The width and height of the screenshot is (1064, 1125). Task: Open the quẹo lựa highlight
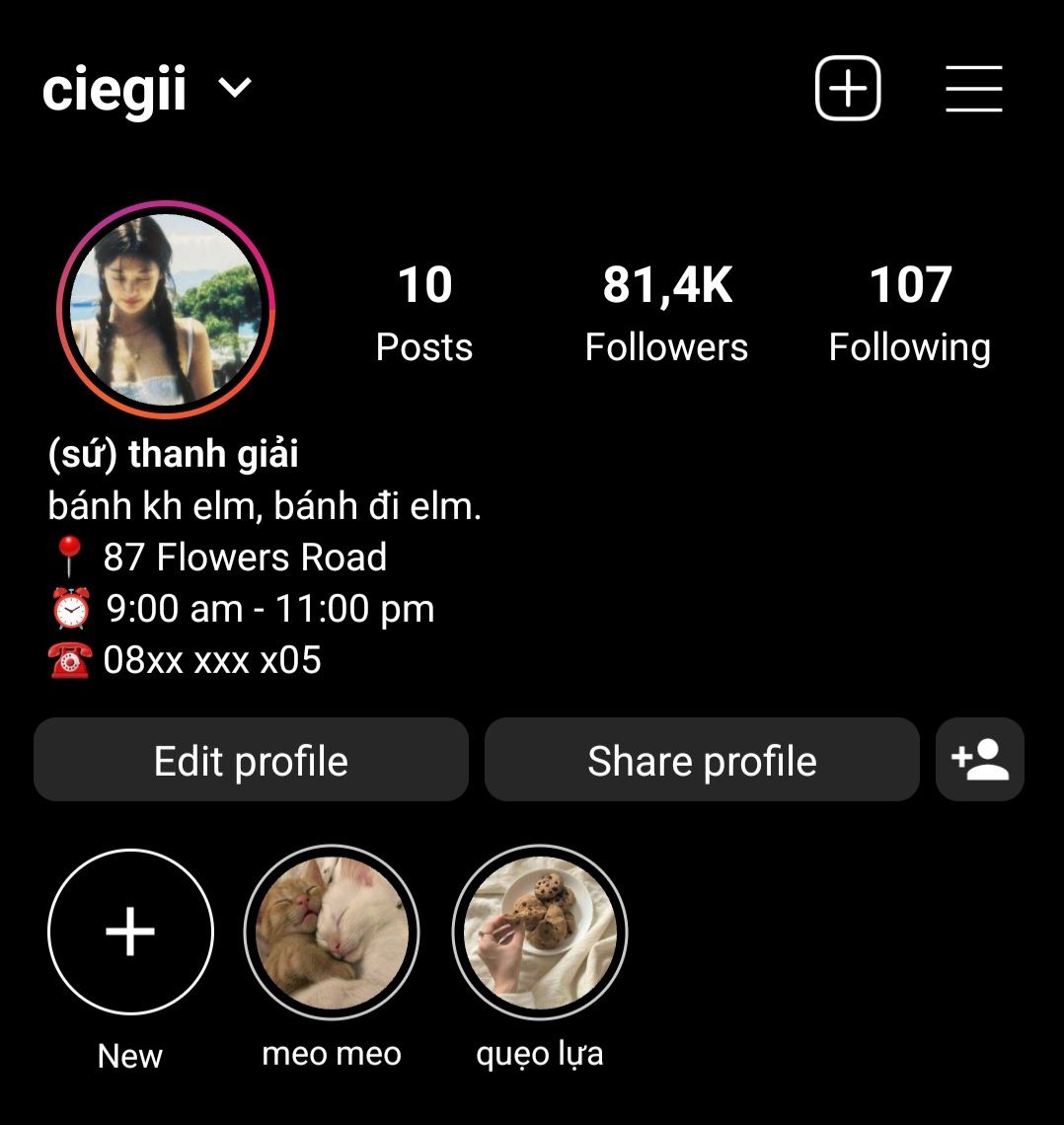pyautogui.click(x=540, y=932)
